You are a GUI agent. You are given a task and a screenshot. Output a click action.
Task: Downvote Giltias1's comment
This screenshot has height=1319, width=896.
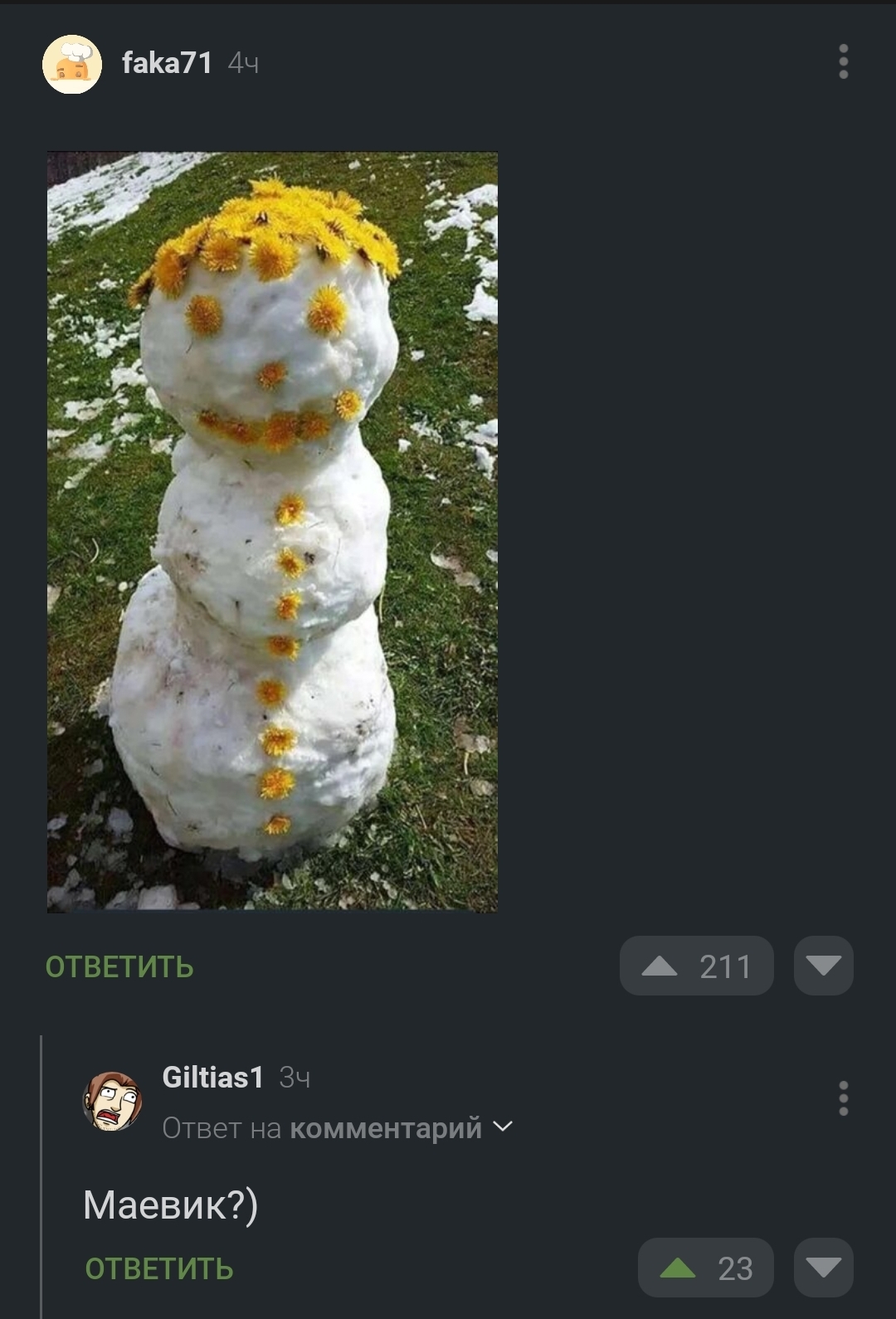(x=823, y=1268)
